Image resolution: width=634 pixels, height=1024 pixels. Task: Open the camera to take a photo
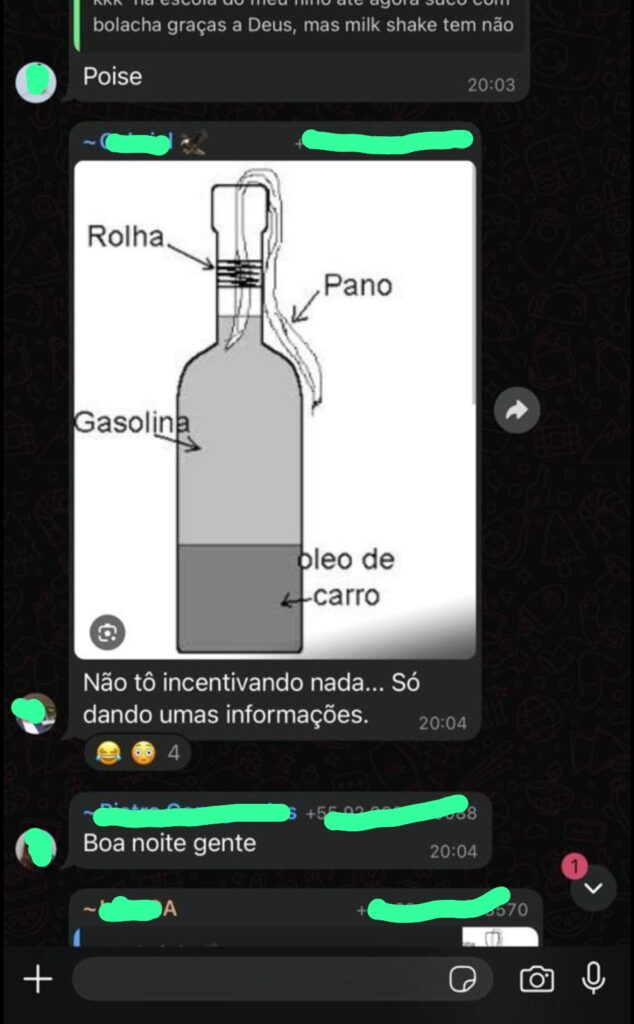[536, 980]
